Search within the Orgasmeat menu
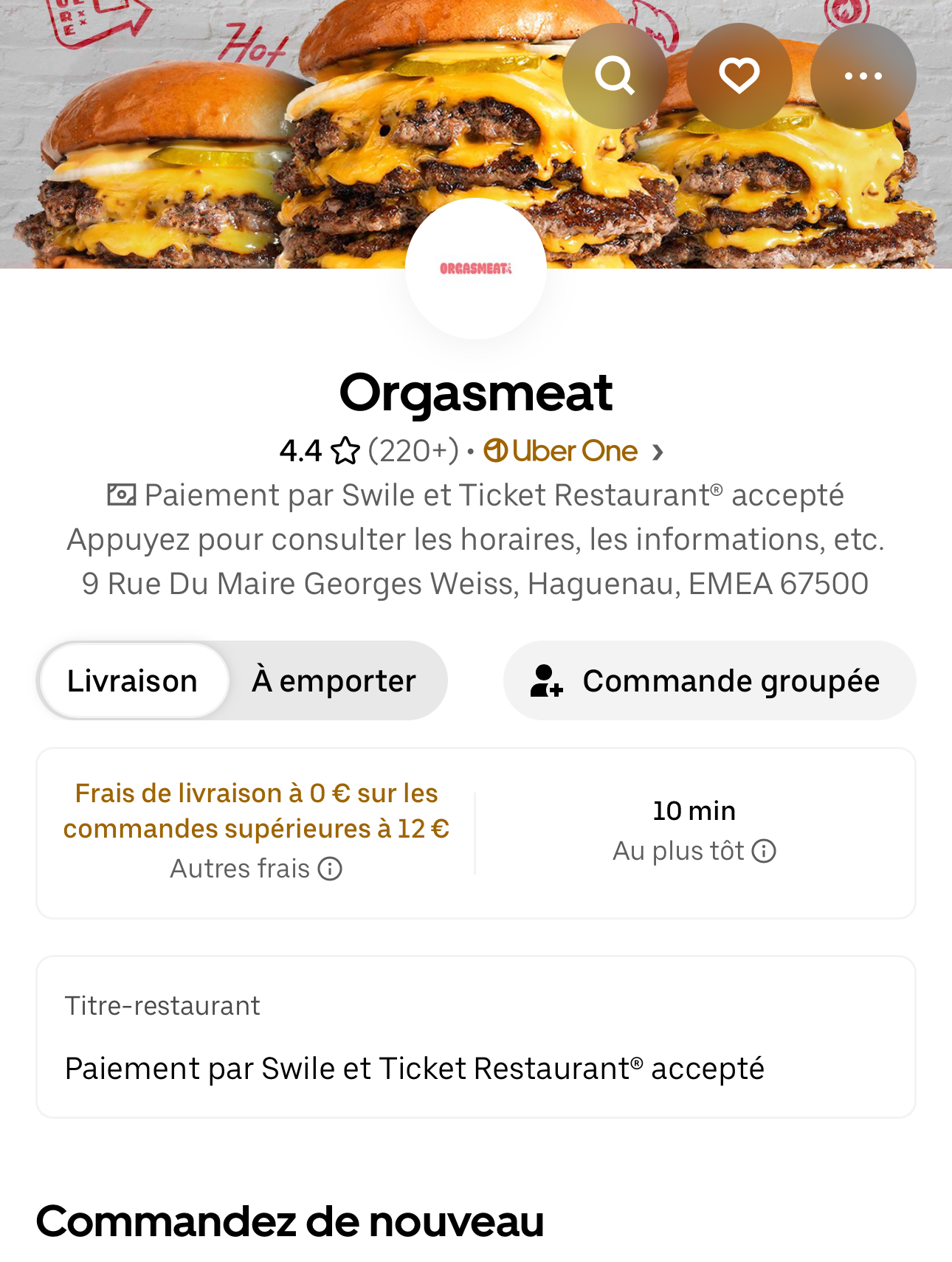952x1262 pixels. [x=615, y=76]
